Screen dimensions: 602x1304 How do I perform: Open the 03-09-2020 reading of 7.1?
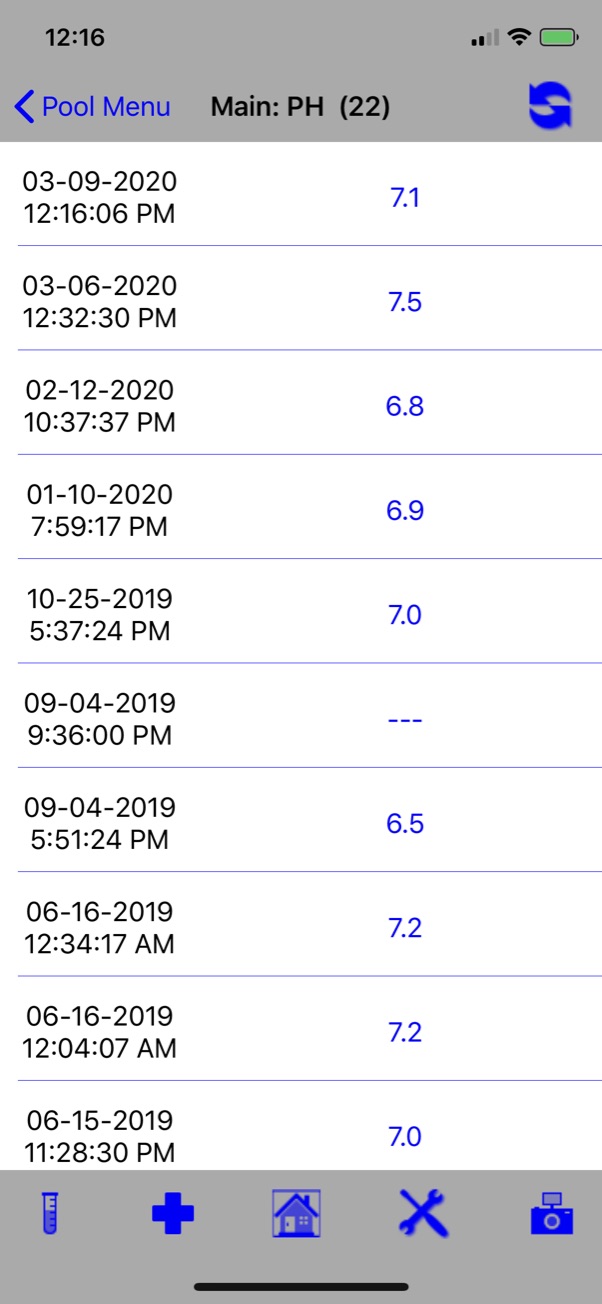pos(301,194)
